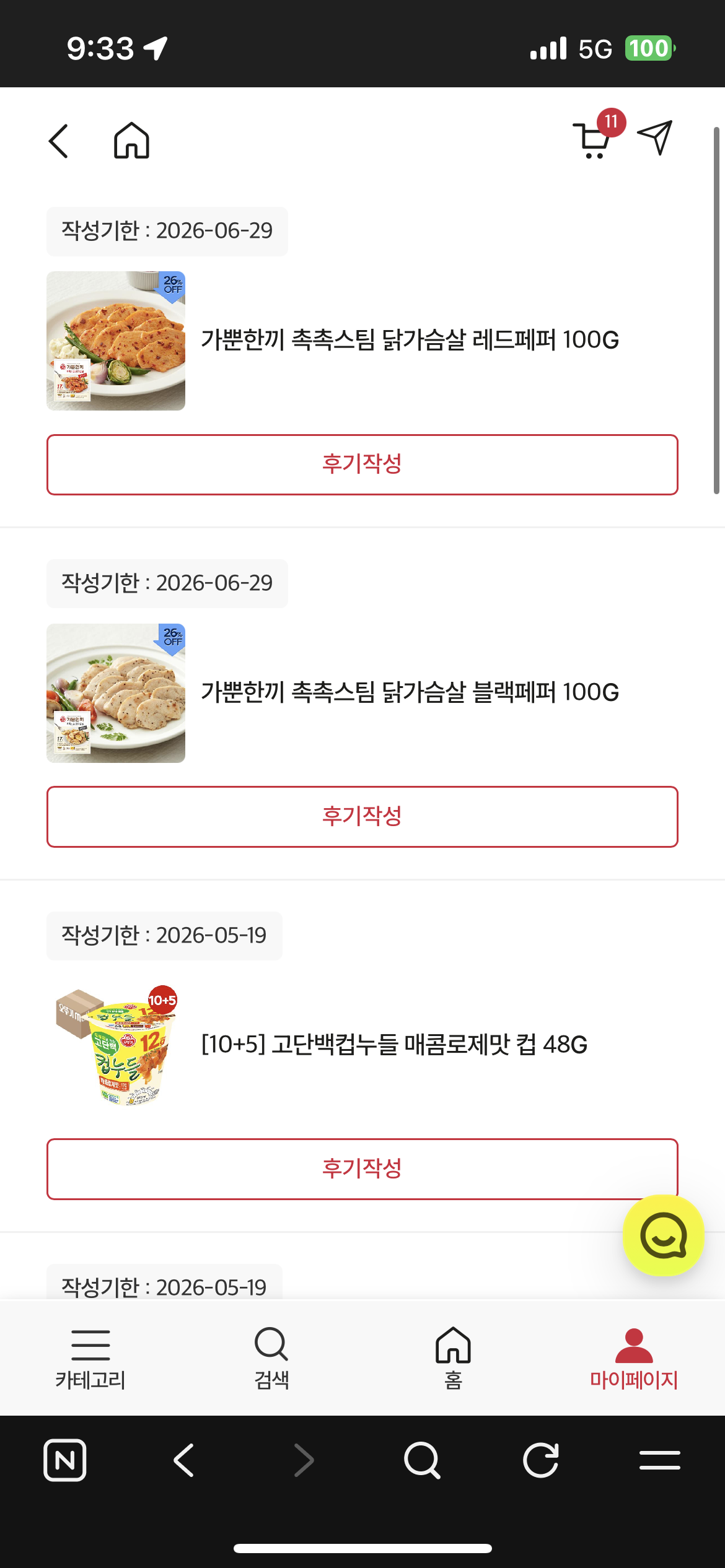Viewport: 725px width, 1568px height.
Task: Open the 레드페퍼 닭가슴살 product image
Action: point(116,341)
